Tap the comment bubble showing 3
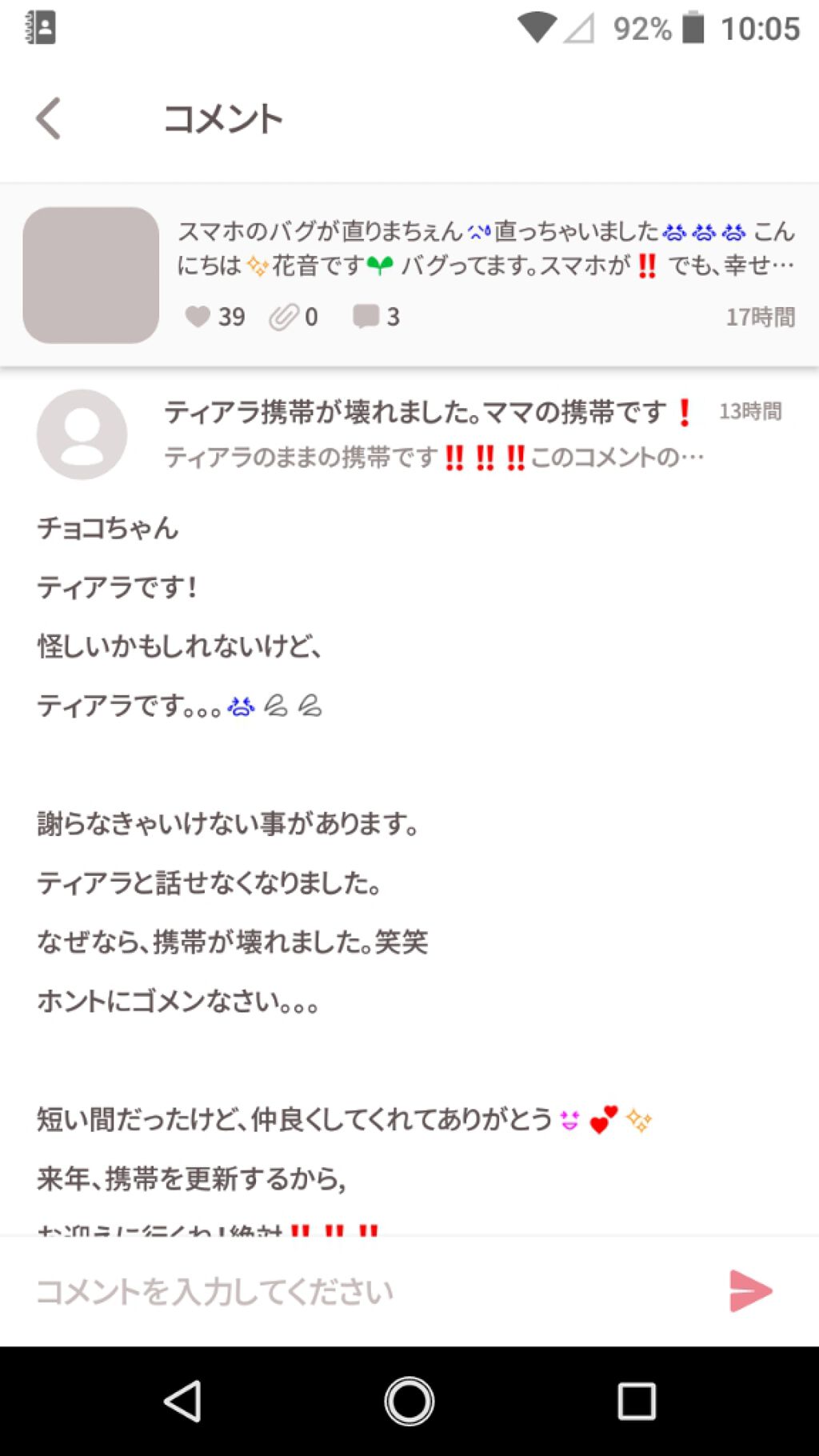This screenshot has height=1456, width=819. pos(366,317)
